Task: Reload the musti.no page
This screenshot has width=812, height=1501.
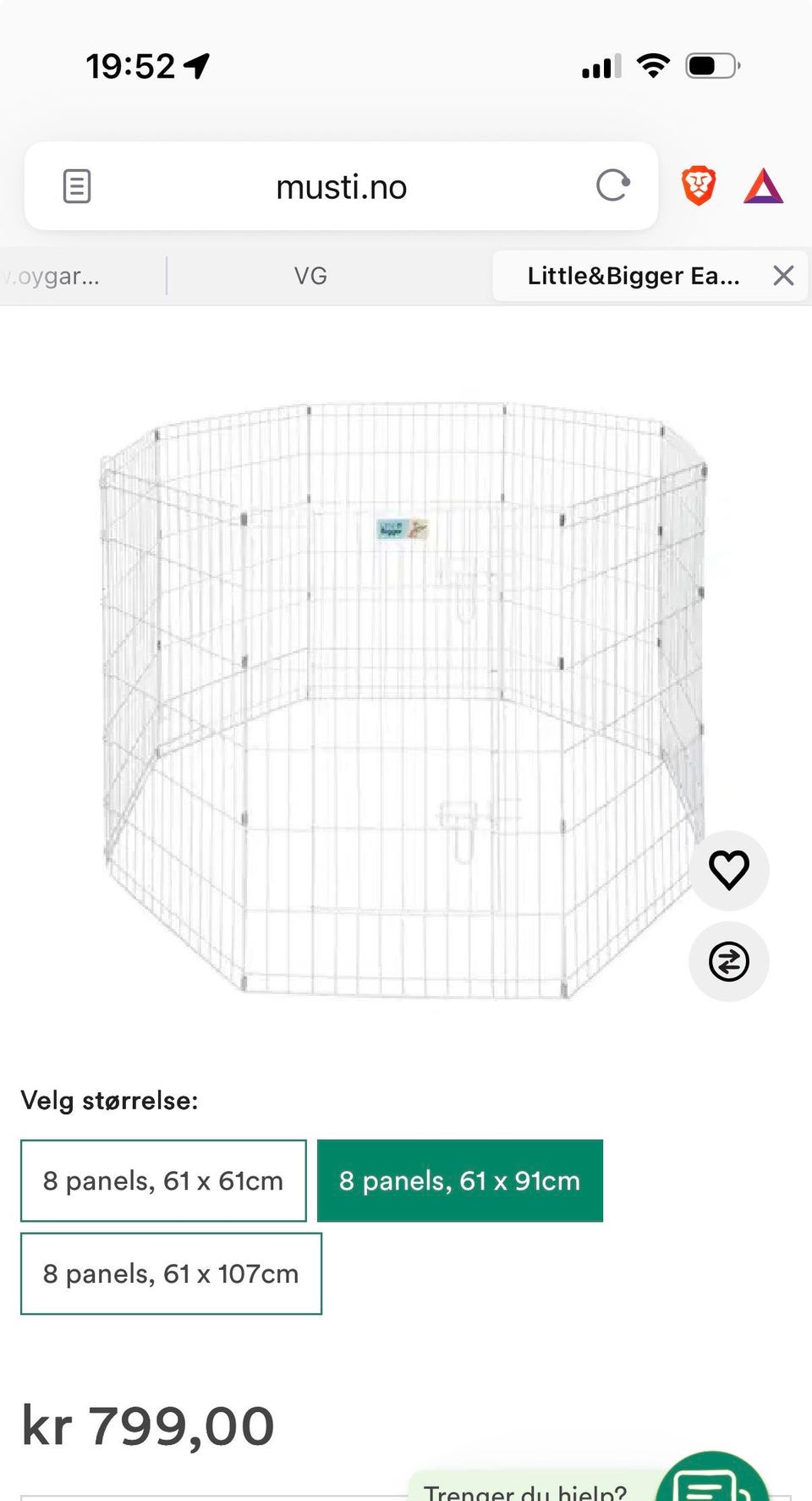Action: (x=612, y=186)
